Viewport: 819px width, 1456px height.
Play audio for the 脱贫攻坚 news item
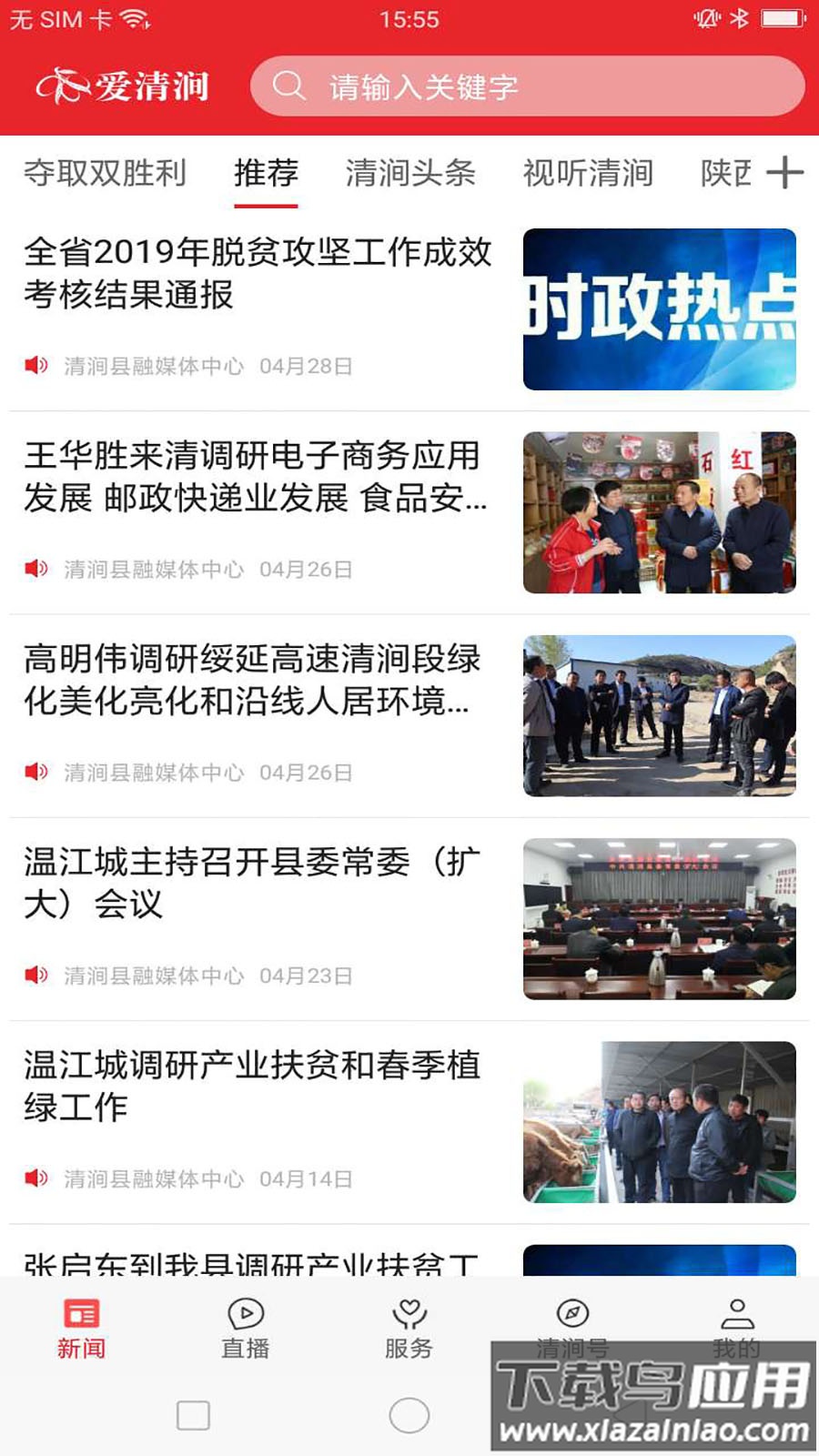click(35, 367)
